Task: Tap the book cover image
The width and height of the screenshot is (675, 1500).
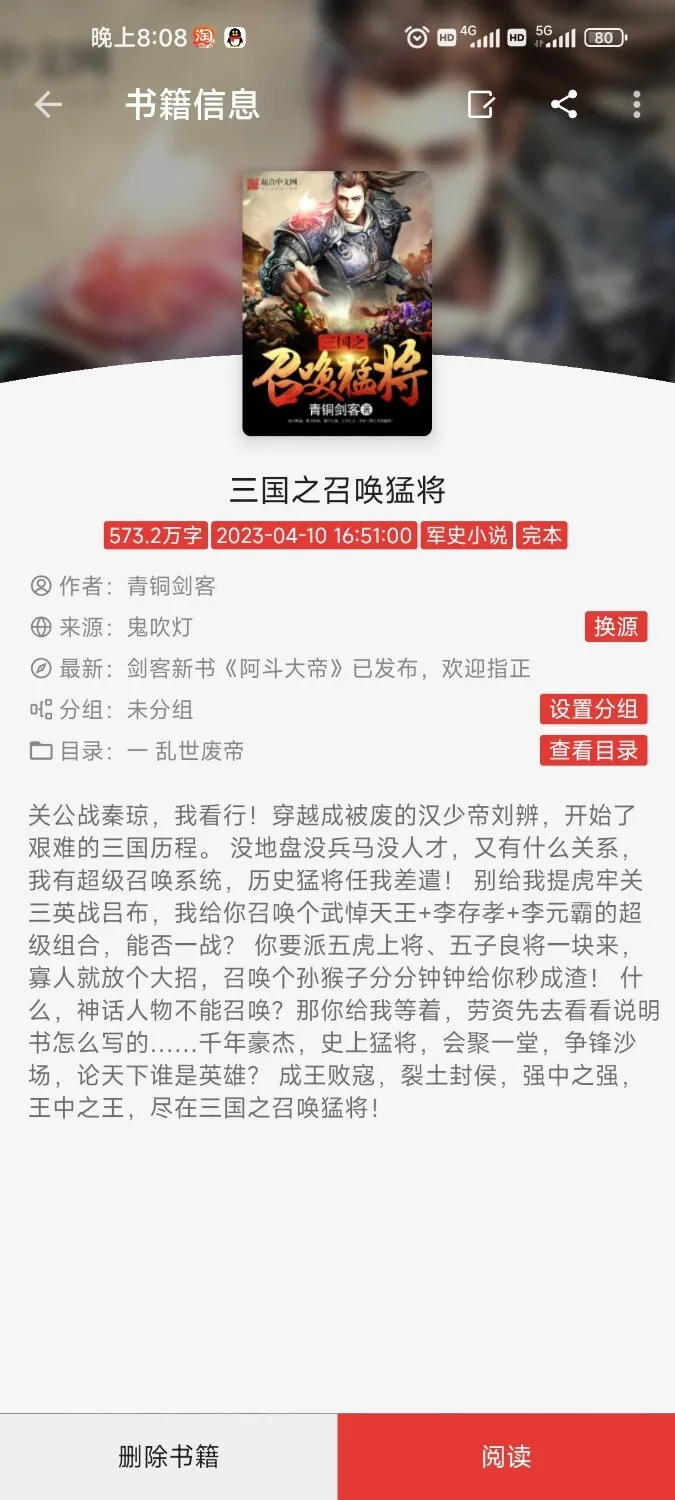Action: 337,303
